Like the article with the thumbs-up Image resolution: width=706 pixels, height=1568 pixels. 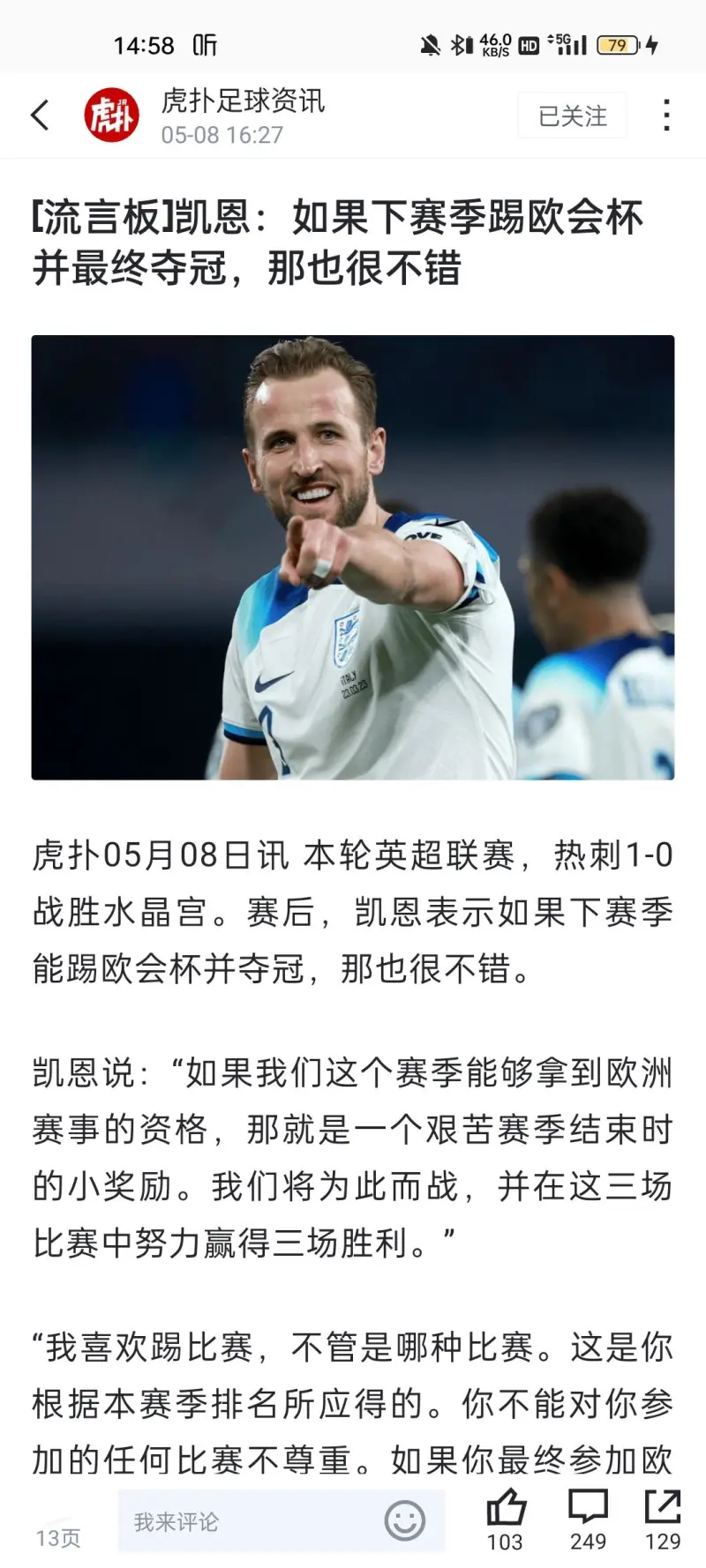506,1520
